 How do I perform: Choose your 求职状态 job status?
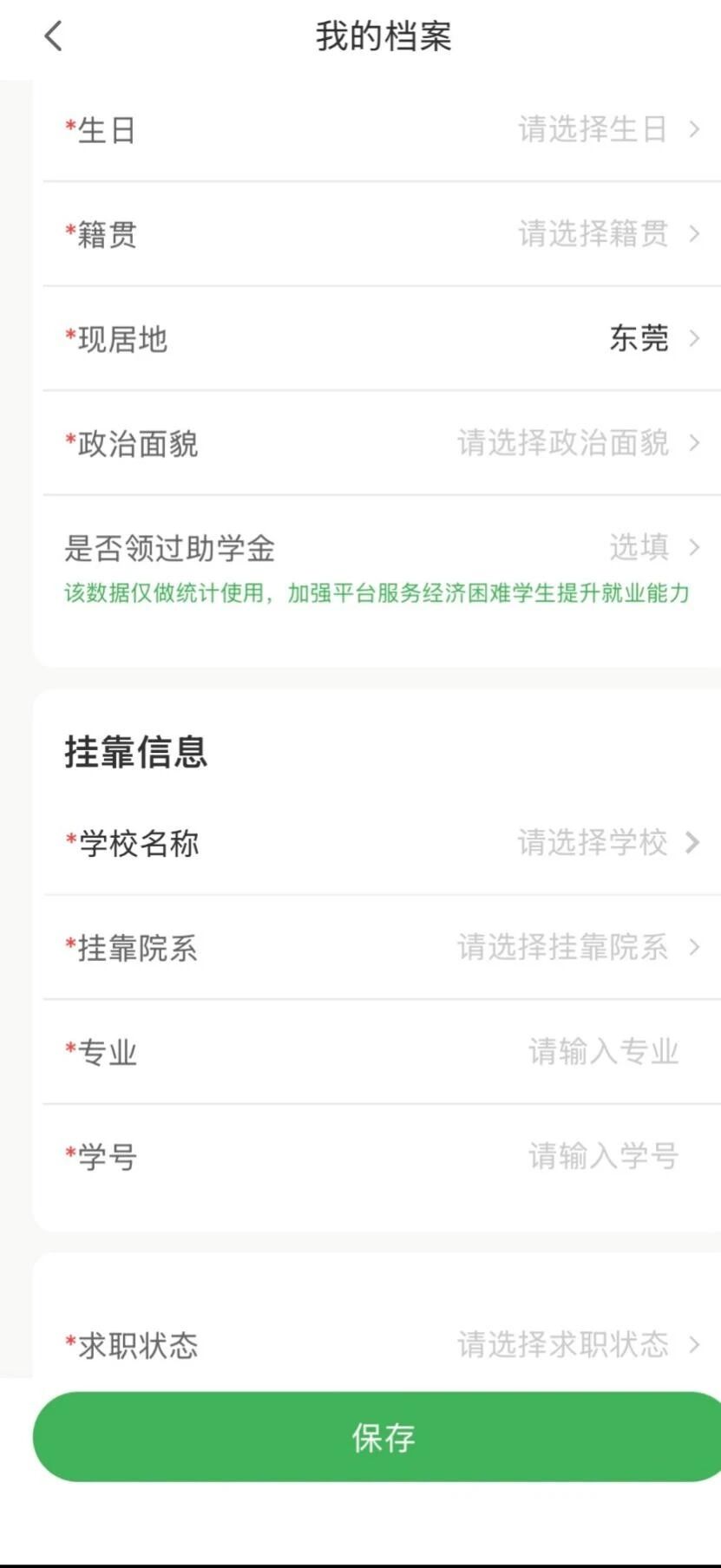(x=564, y=1345)
